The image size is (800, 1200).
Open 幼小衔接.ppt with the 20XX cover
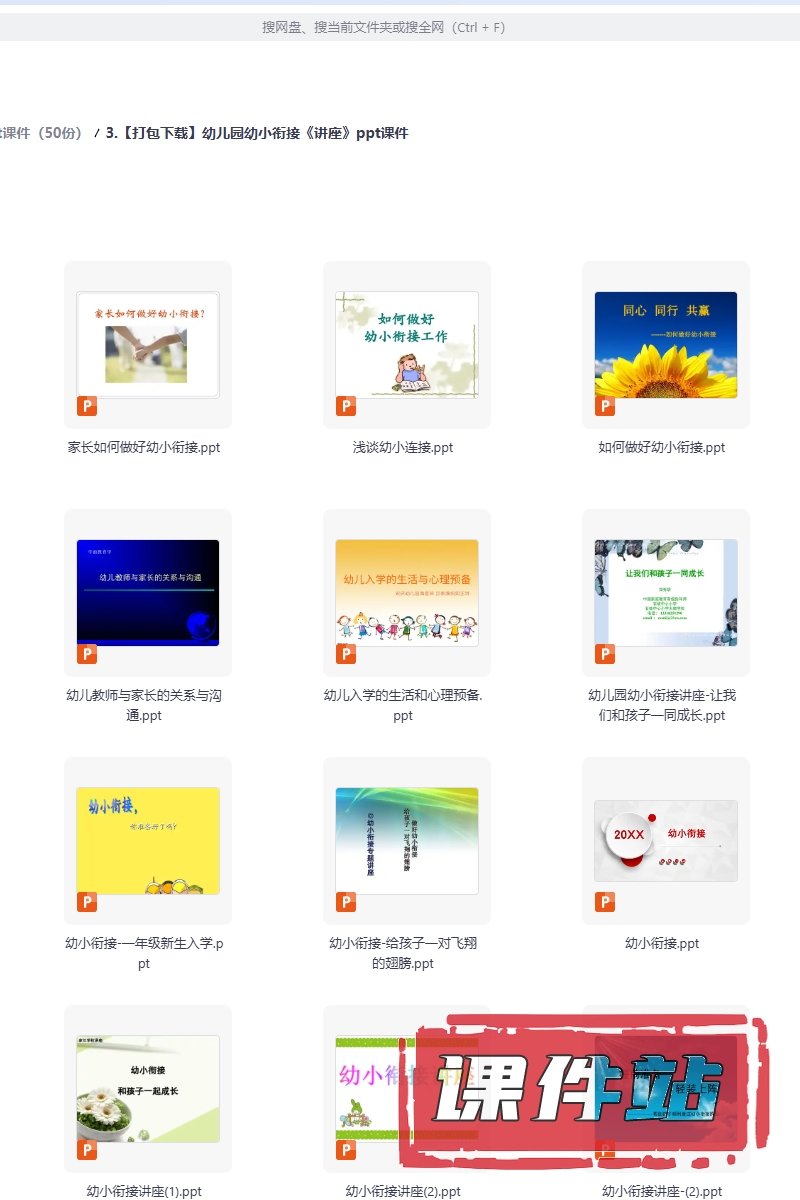click(666, 841)
